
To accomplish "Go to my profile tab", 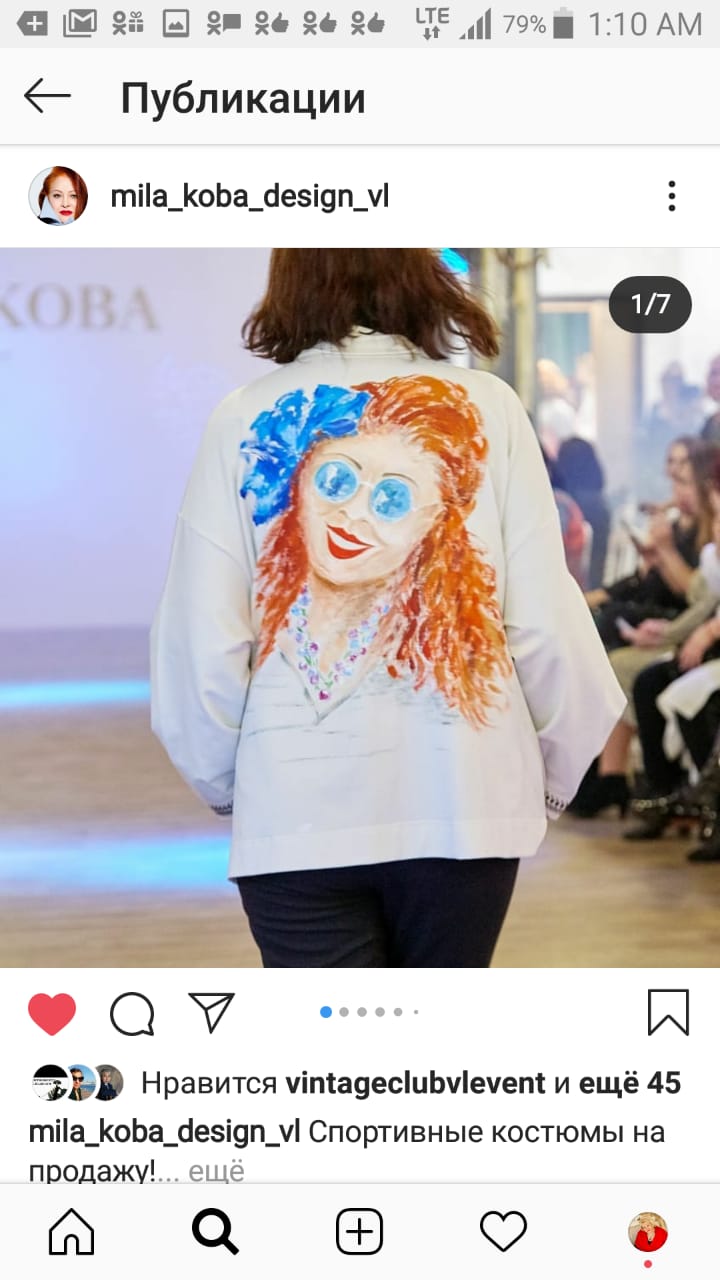I will click(x=647, y=1232).
